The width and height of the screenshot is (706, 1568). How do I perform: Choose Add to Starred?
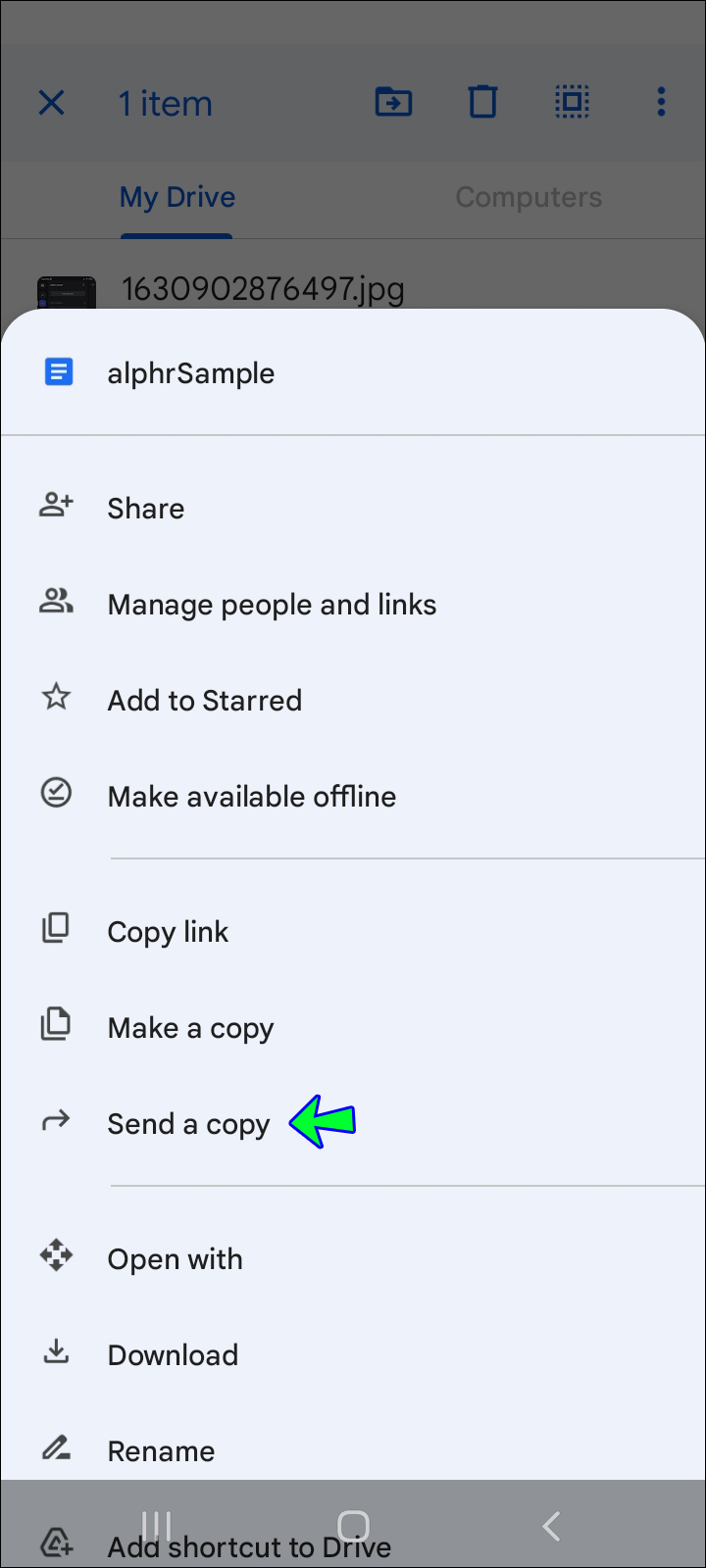(204, 700)
